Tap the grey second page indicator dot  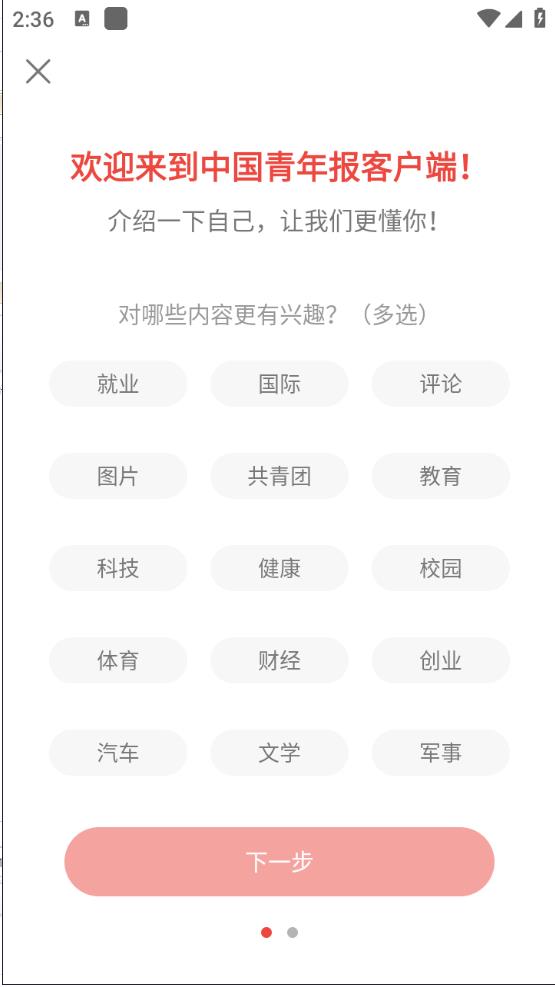pyautogui.click(x=292, y=932)
